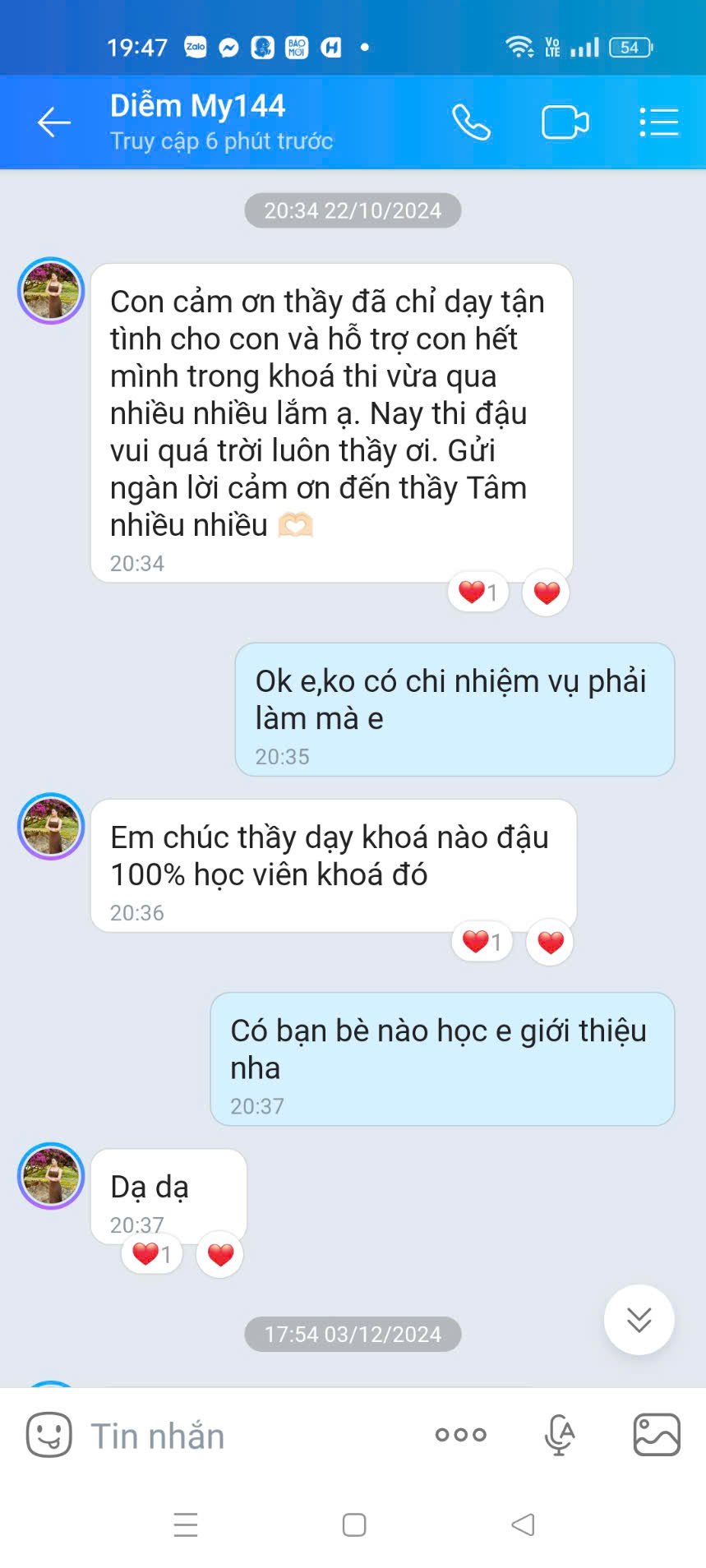
Task: Go back from Diễm My144 chat
Action: point(54,122)
